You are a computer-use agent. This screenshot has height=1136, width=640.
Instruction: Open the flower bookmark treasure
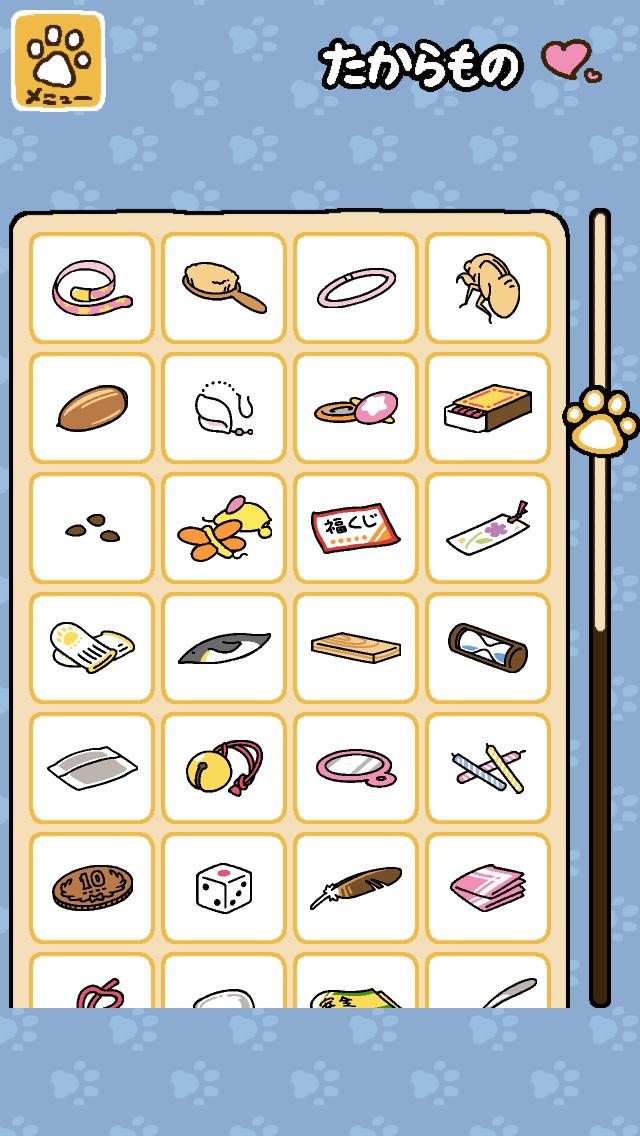click(x=488, y=528)
